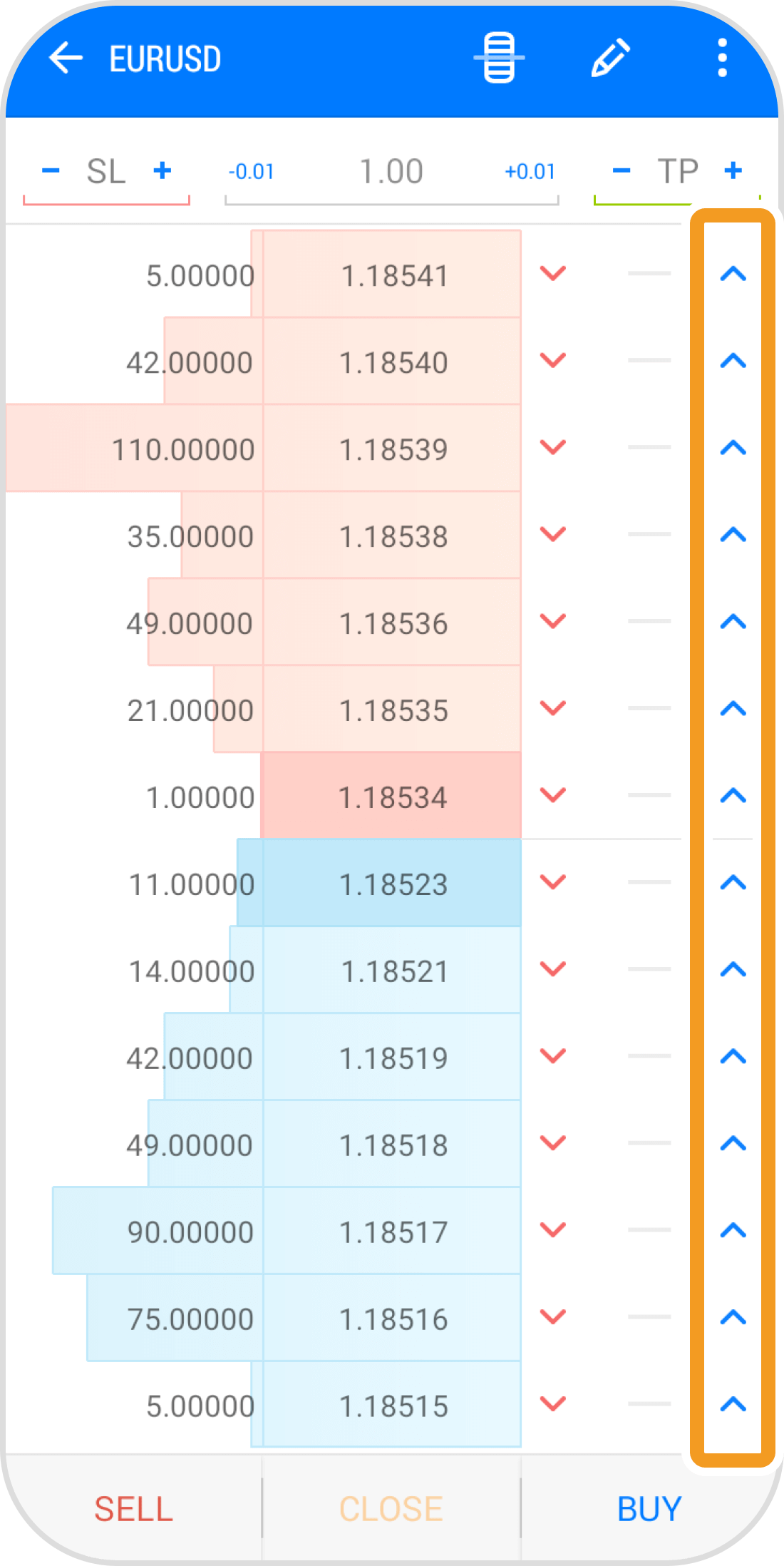Decrease the TP value with minus

click(621, 171)
